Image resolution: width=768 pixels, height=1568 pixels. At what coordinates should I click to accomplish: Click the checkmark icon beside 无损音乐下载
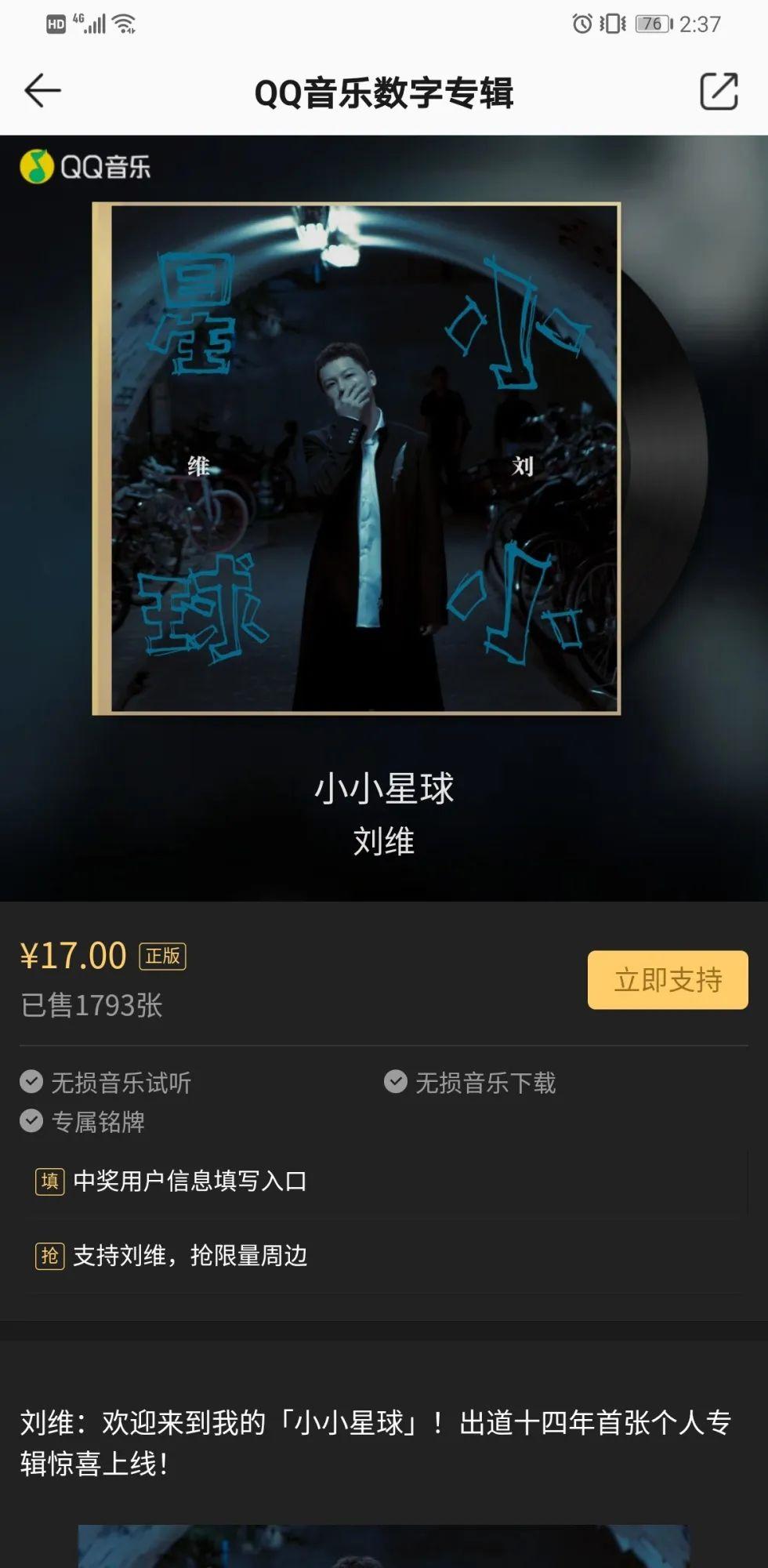pyautogui.click(x=394, y=1082)
